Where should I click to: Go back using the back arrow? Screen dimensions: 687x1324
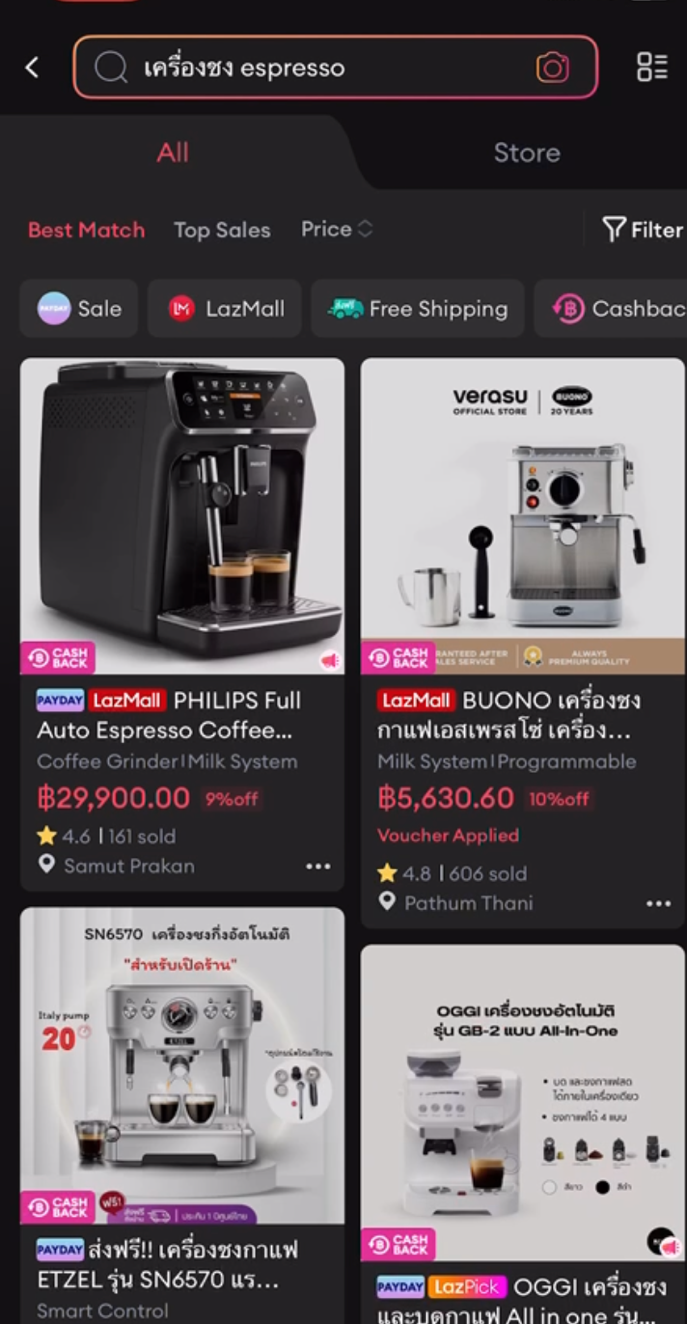[32, 67]
